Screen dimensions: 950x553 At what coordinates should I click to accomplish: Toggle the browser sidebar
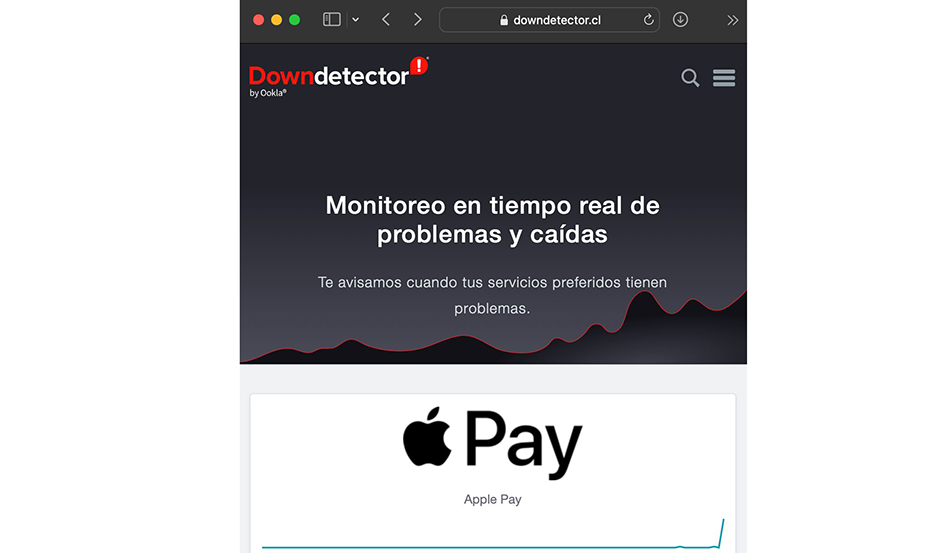coord(332,20)
